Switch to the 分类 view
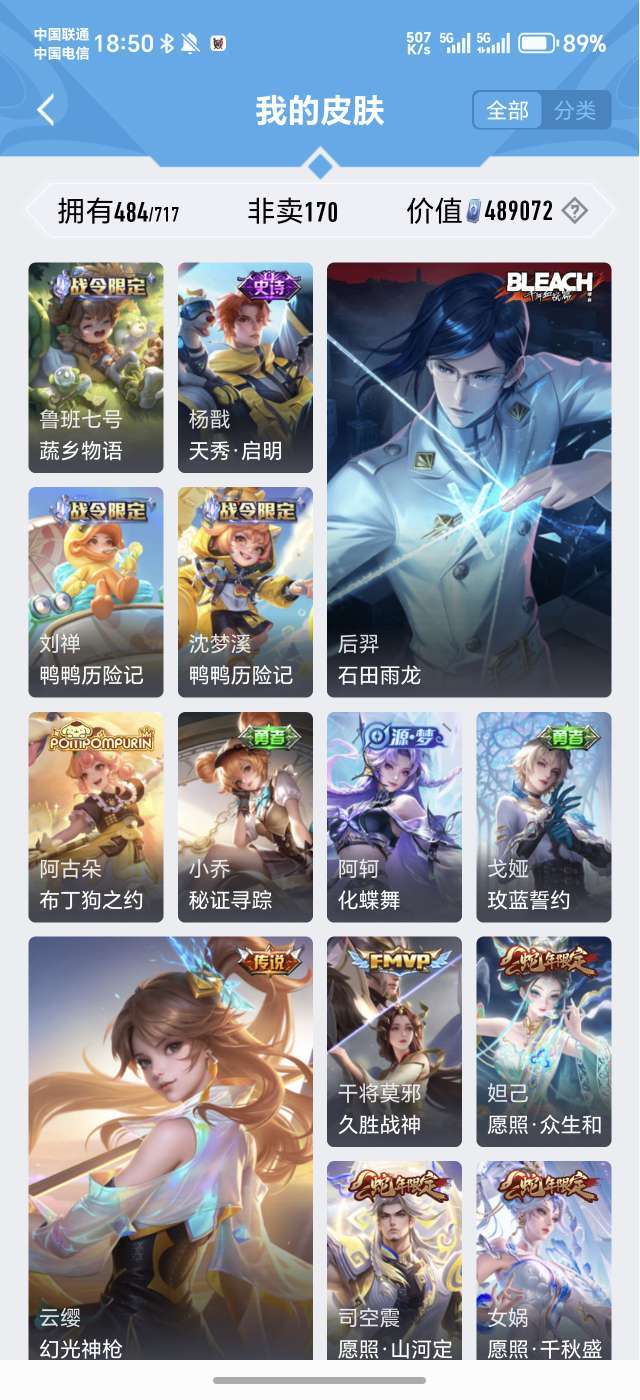 click(x=575, y=111)
